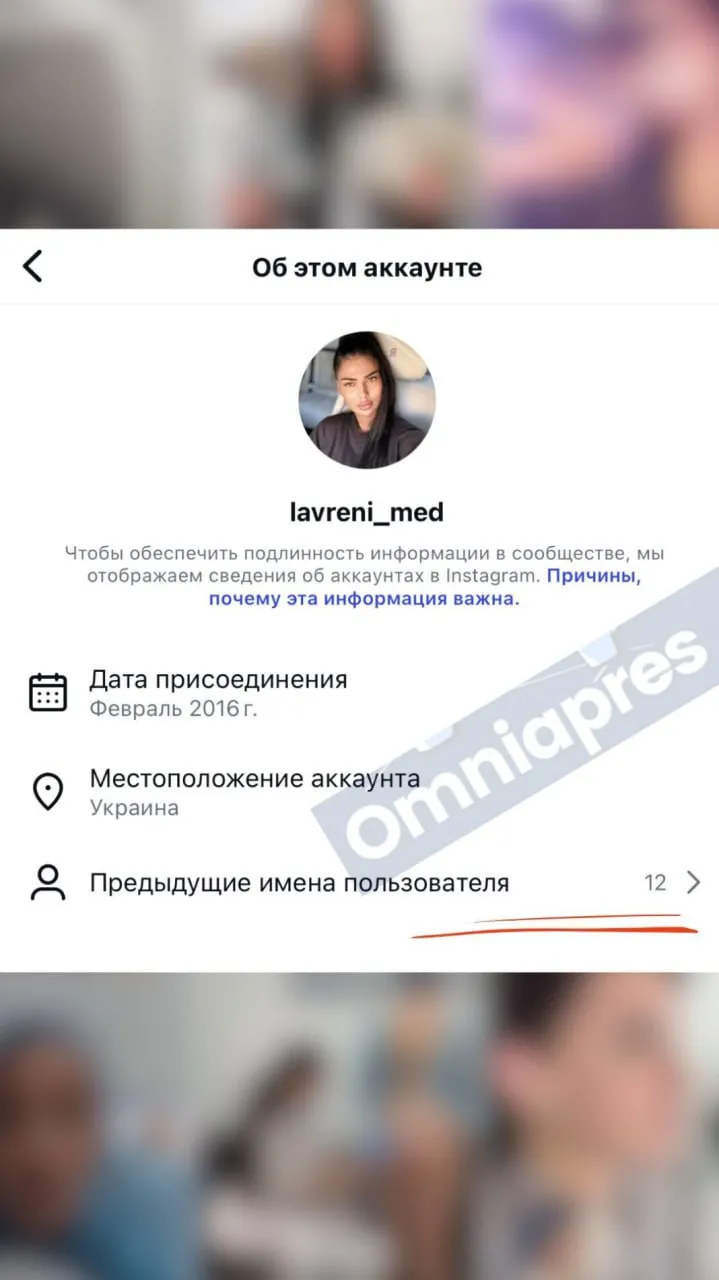The image size is (719, 1280).
Task: Open the previous usernames list
Action: pos(365,883)
